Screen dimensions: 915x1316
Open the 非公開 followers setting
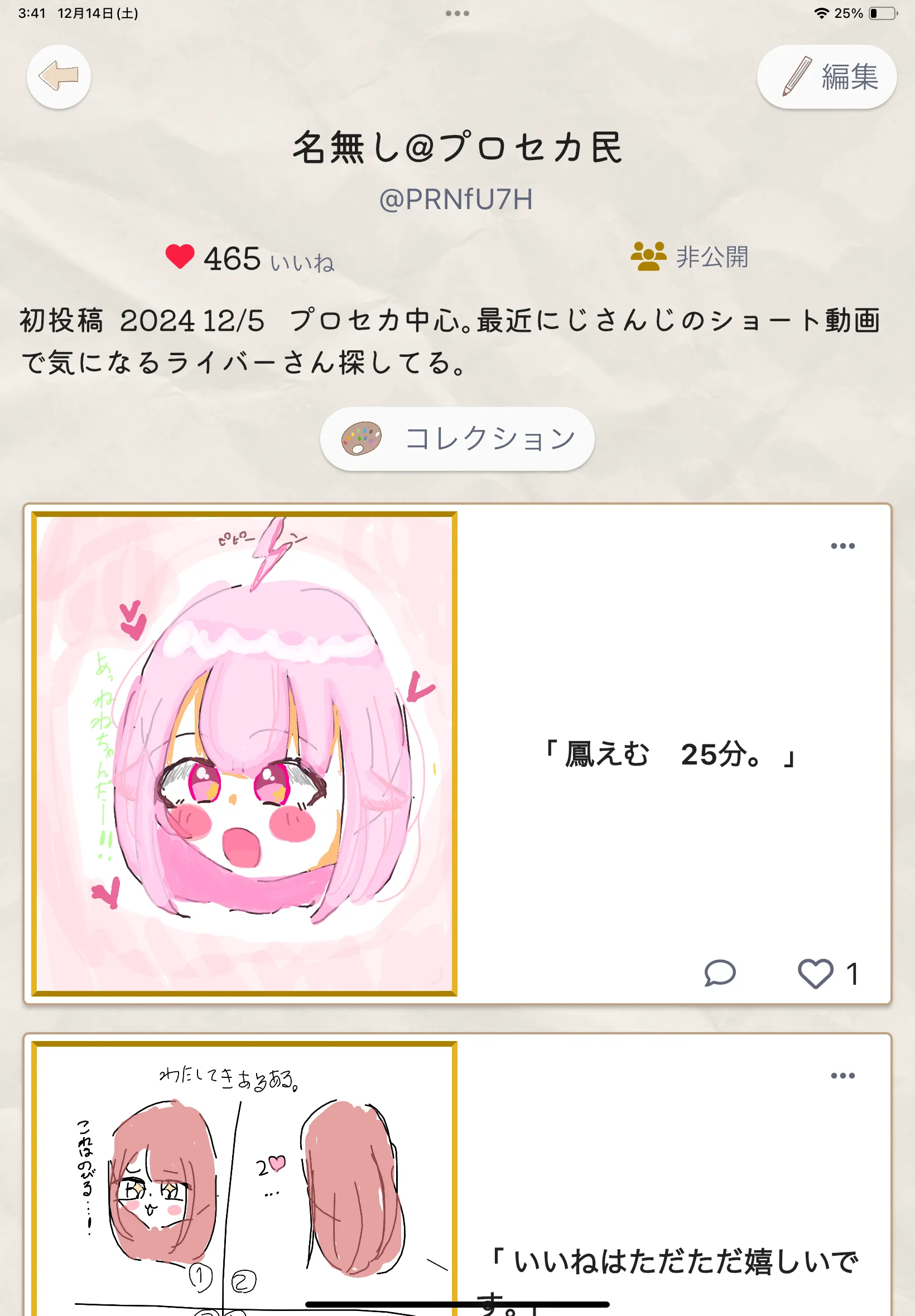690,256
